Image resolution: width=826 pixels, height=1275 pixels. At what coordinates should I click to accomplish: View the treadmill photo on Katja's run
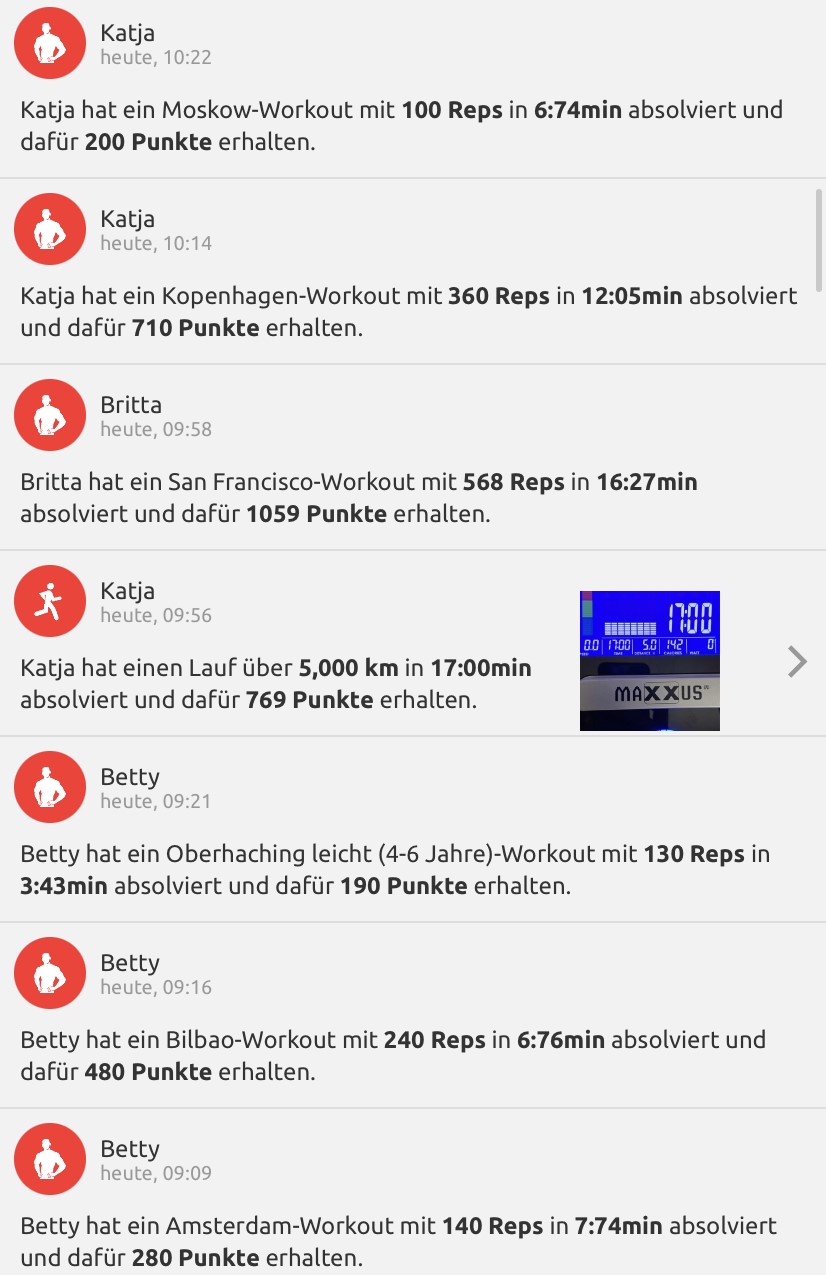649,661
